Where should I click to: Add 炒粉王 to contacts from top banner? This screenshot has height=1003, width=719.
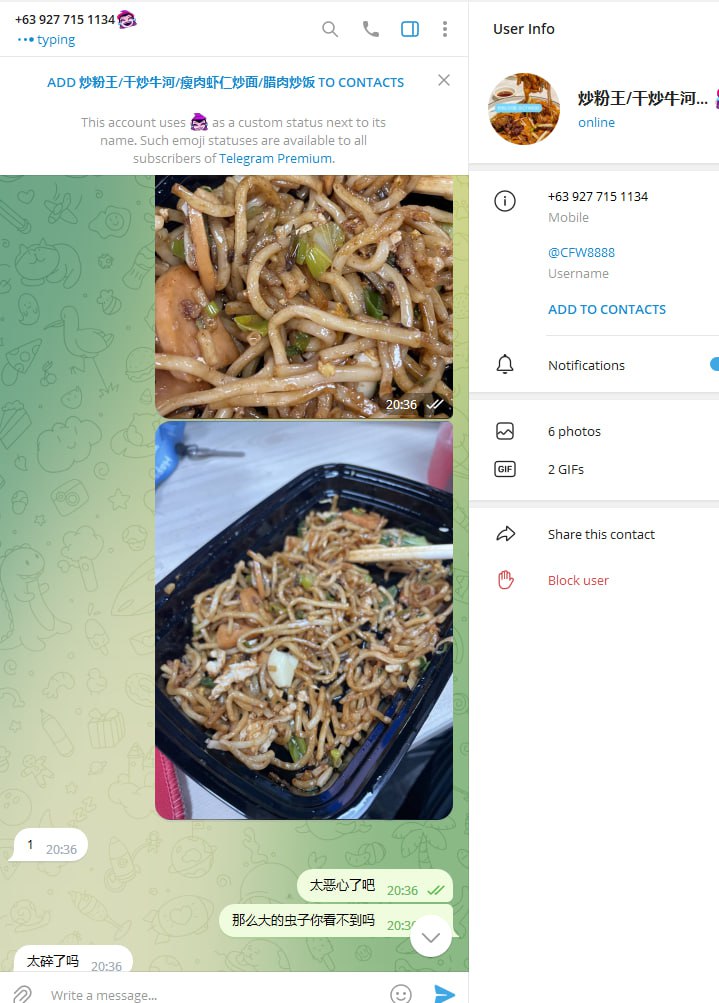pos(225,83)
